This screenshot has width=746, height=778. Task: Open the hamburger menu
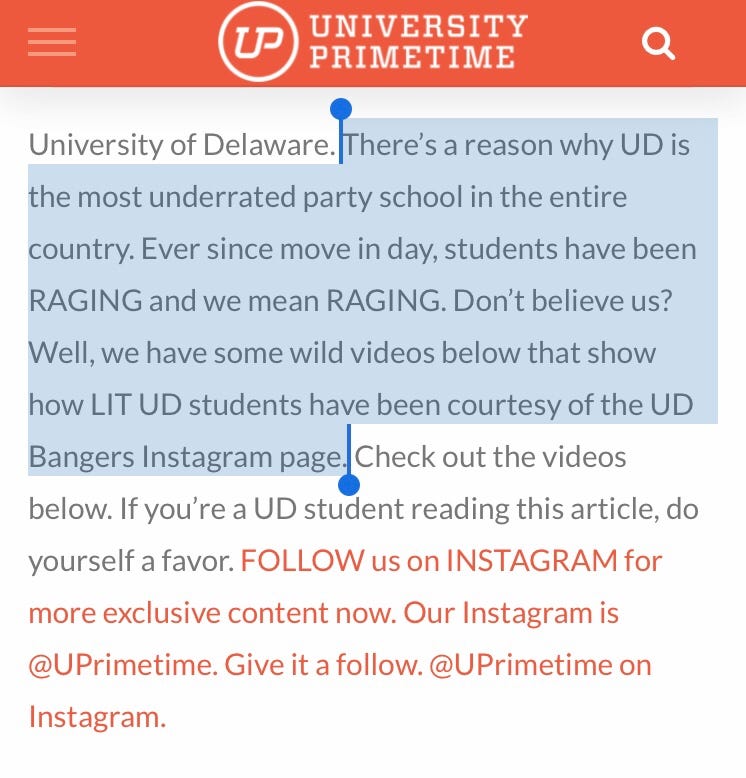tap(52, 42)
